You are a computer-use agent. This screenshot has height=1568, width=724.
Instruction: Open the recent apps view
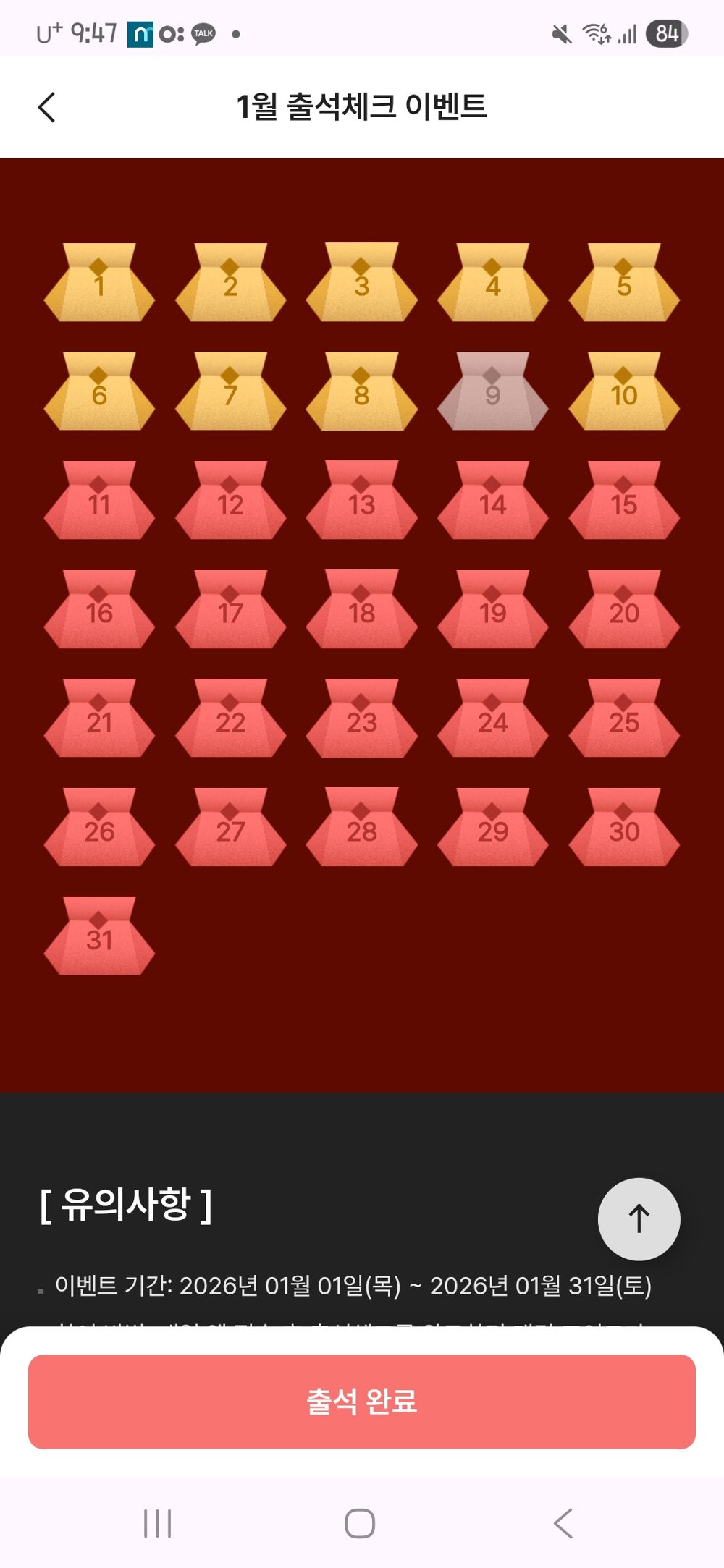[157, 1523]
